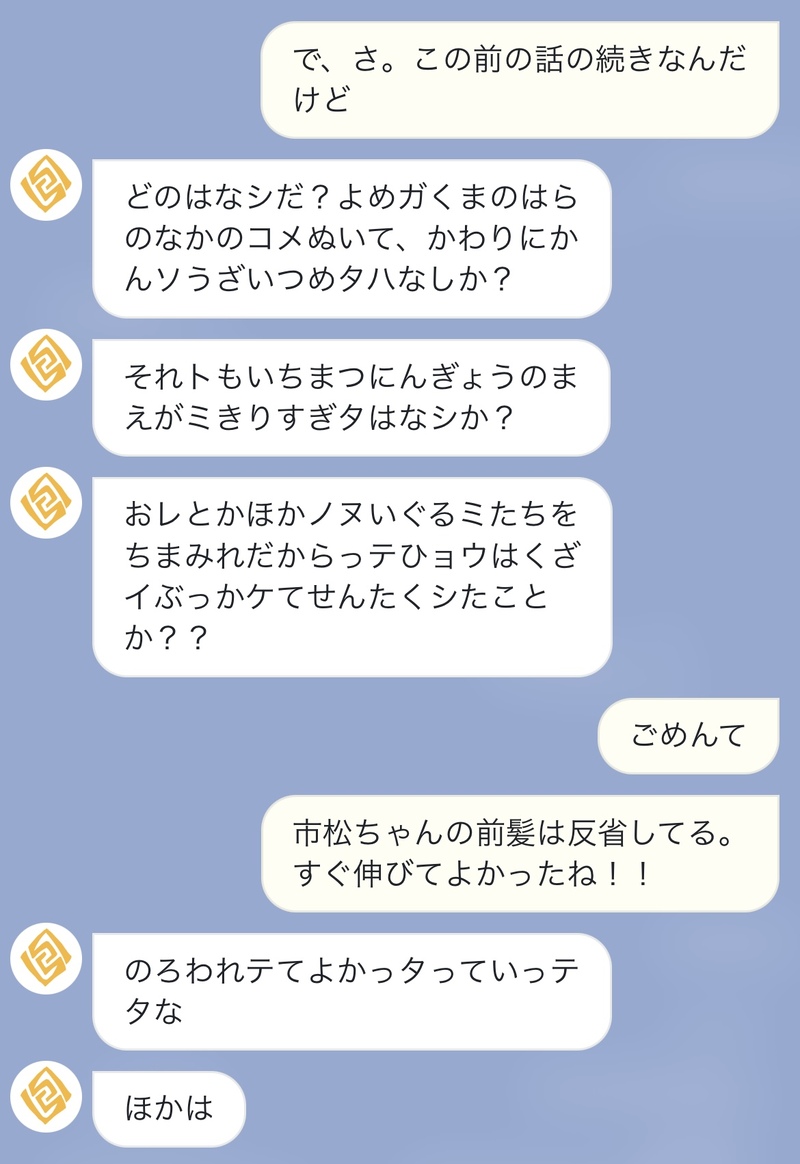Open avatar next to のろわれテてよかっタ message
The width and height of the screenshot is (800, 1164).
pyautogui.click(x=46, y=959)
